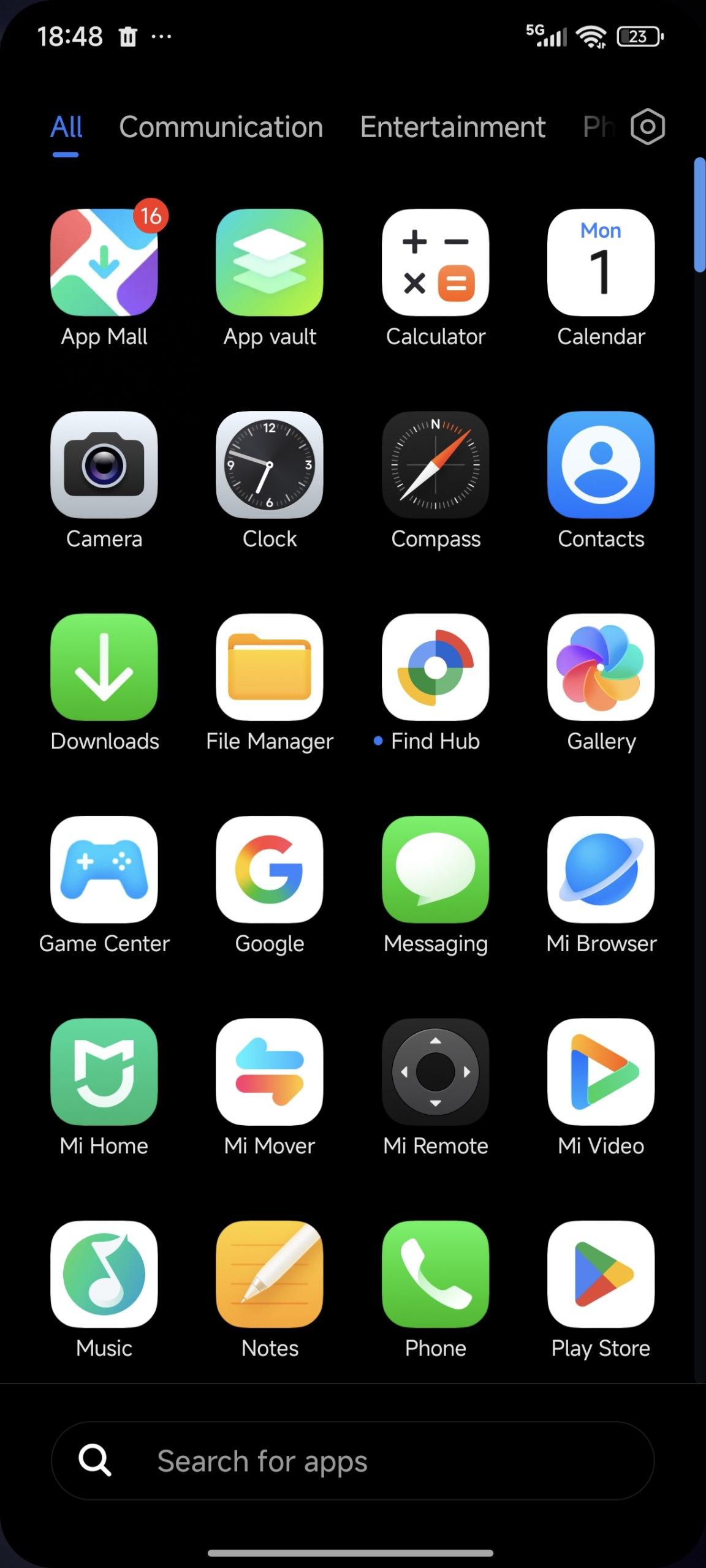Launch the Google app

pyautogui.click(x=270, y=869)
